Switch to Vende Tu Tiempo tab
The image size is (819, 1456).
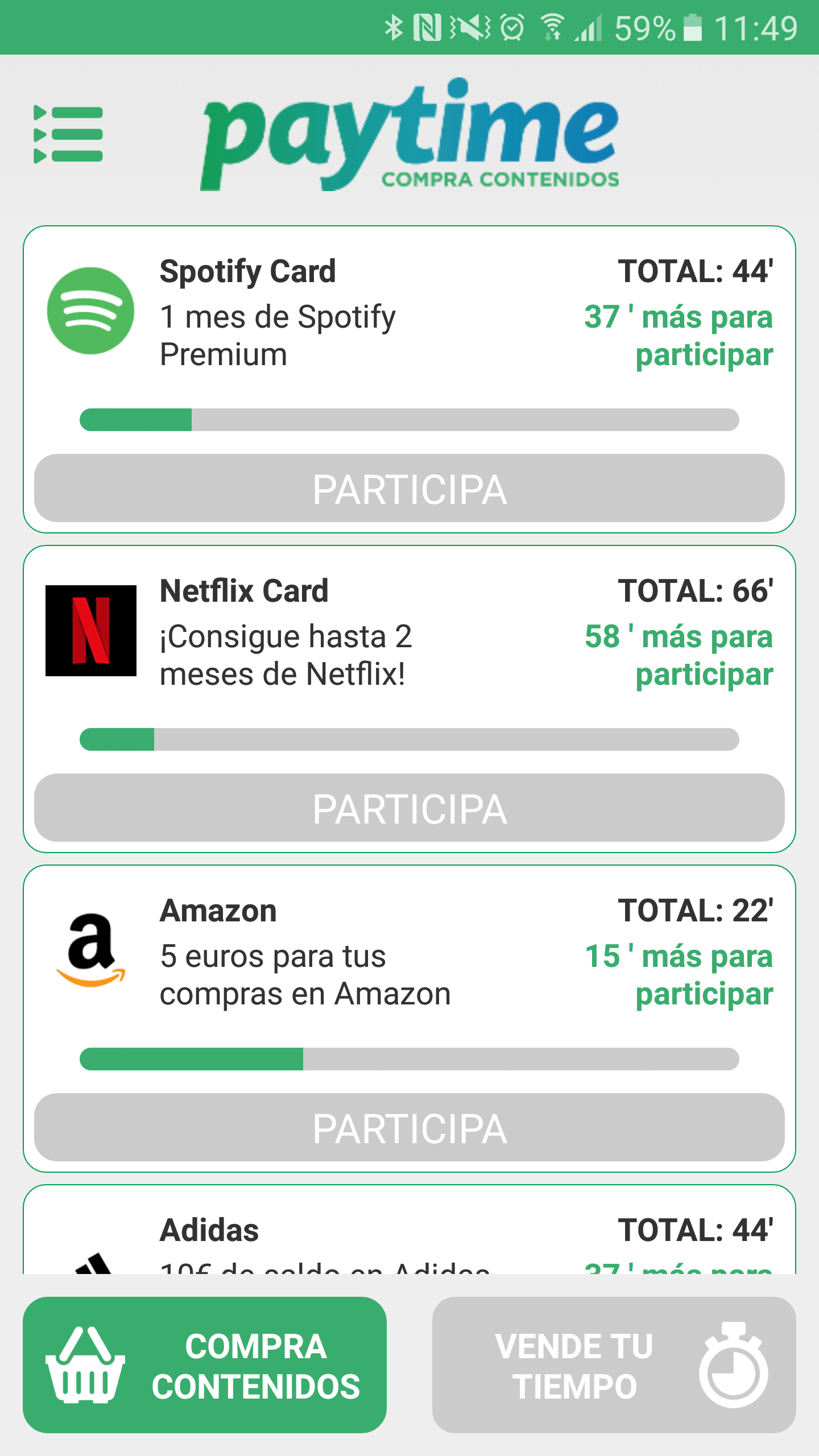click(x=614, y=1365)
